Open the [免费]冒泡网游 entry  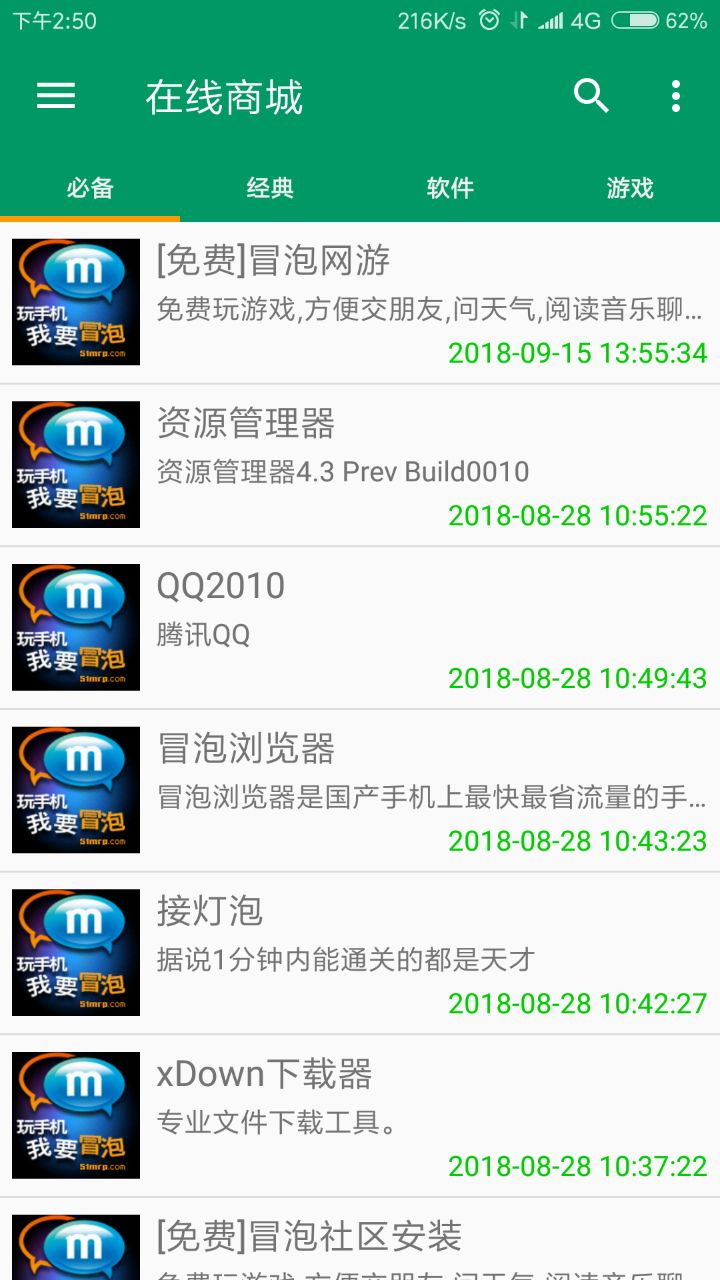tap(360, 302)
